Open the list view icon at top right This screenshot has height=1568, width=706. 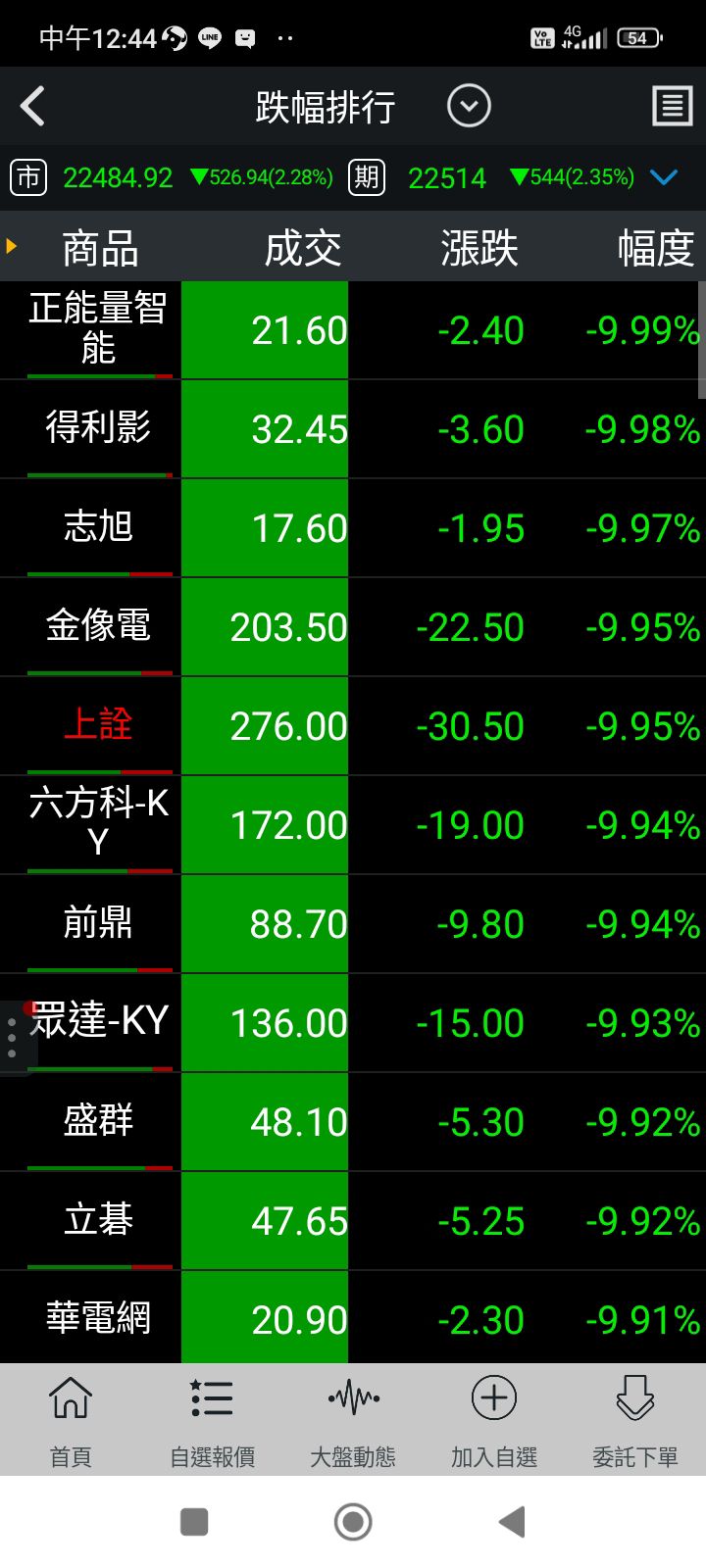(672, 106)
